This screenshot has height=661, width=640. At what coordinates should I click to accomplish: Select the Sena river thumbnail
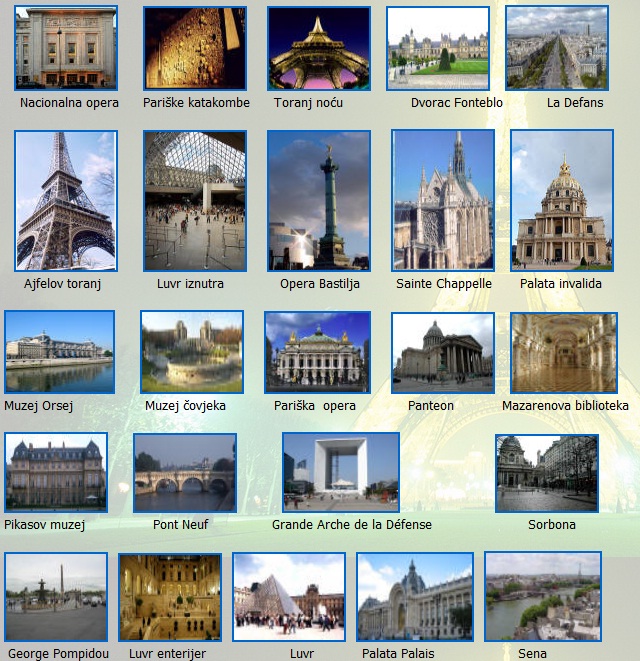point(543,596)
